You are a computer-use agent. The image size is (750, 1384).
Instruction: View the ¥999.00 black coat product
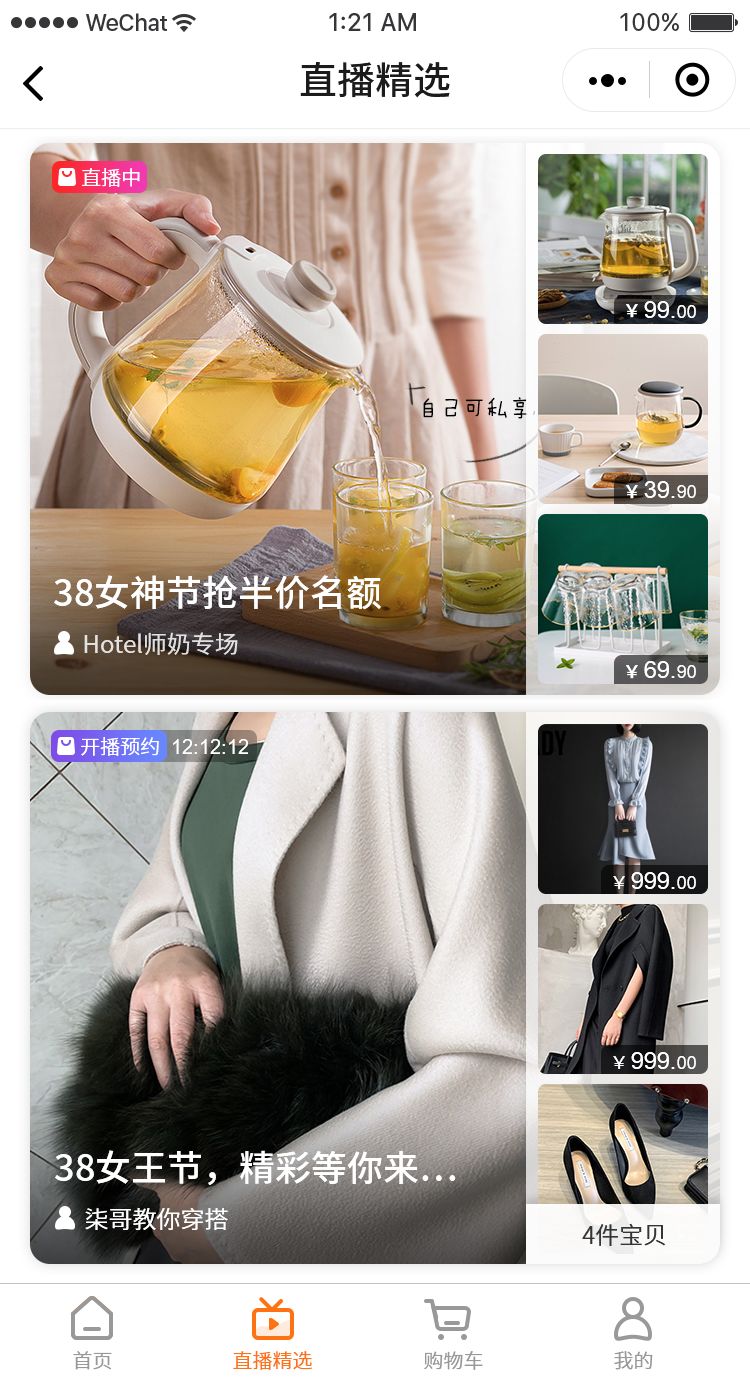622,988
